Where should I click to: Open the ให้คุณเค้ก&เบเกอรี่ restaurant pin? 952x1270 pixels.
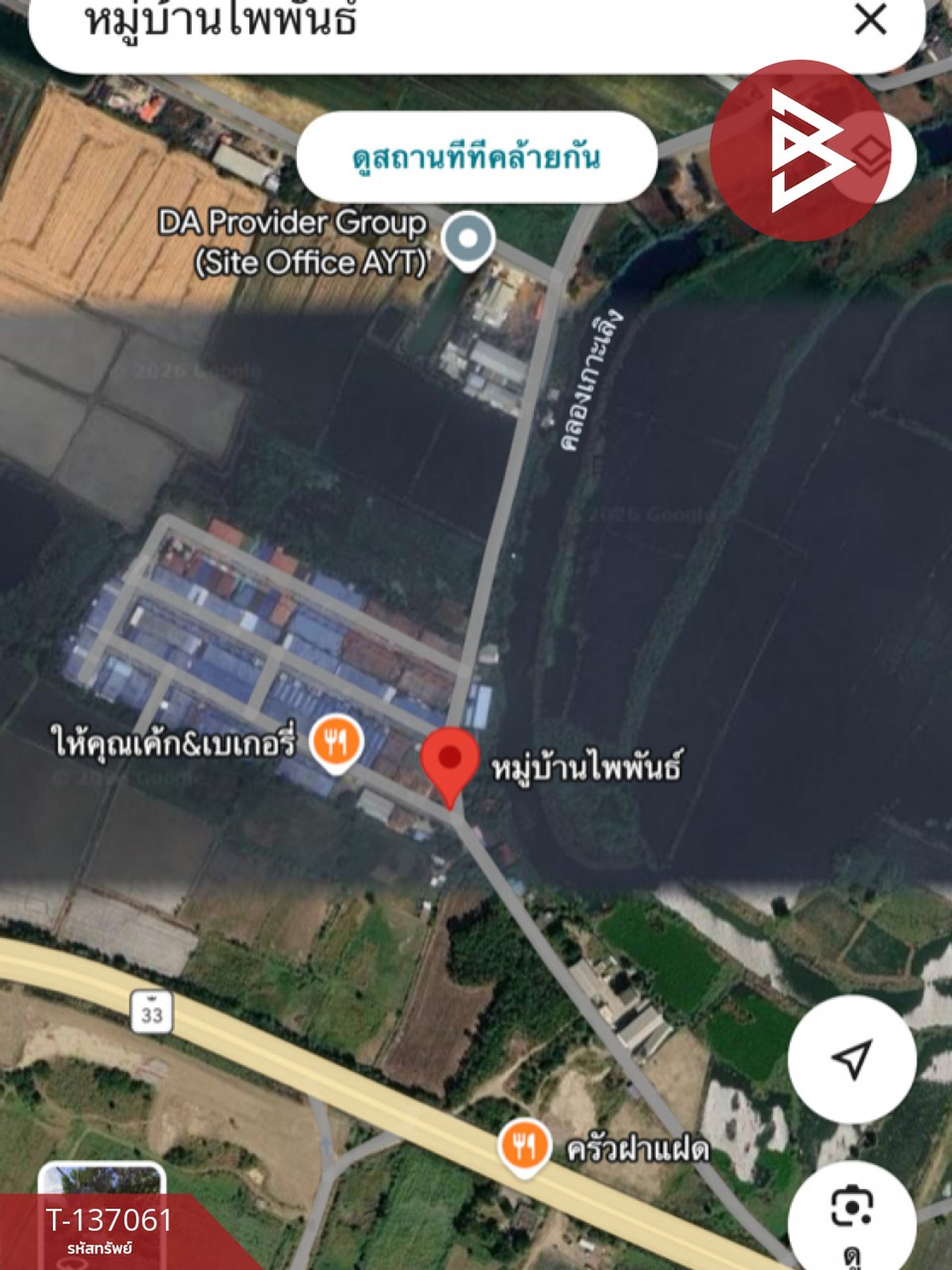pyautogui.click(x=336, y=743)
